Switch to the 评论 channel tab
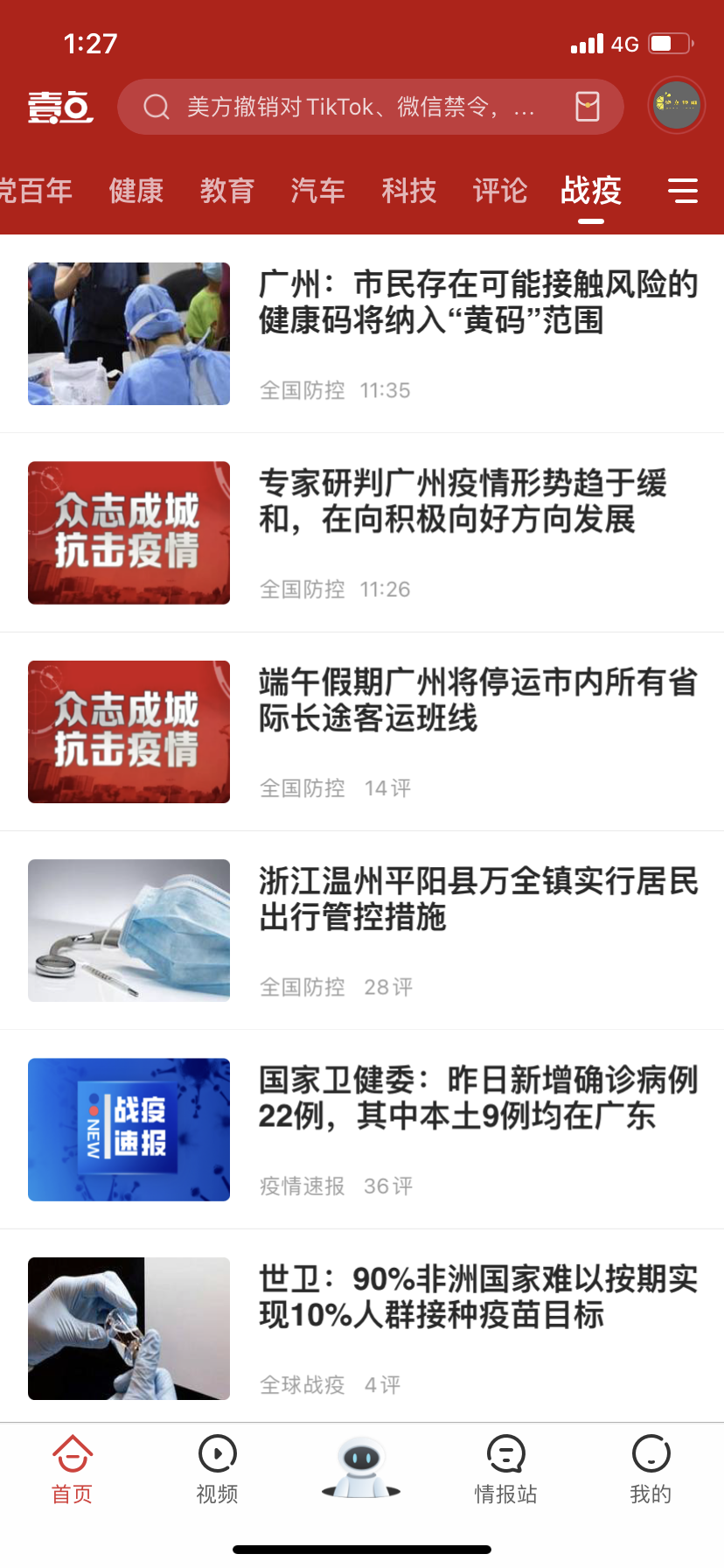The height and width of the screenshot is (1568, 724). pos(500,191)
